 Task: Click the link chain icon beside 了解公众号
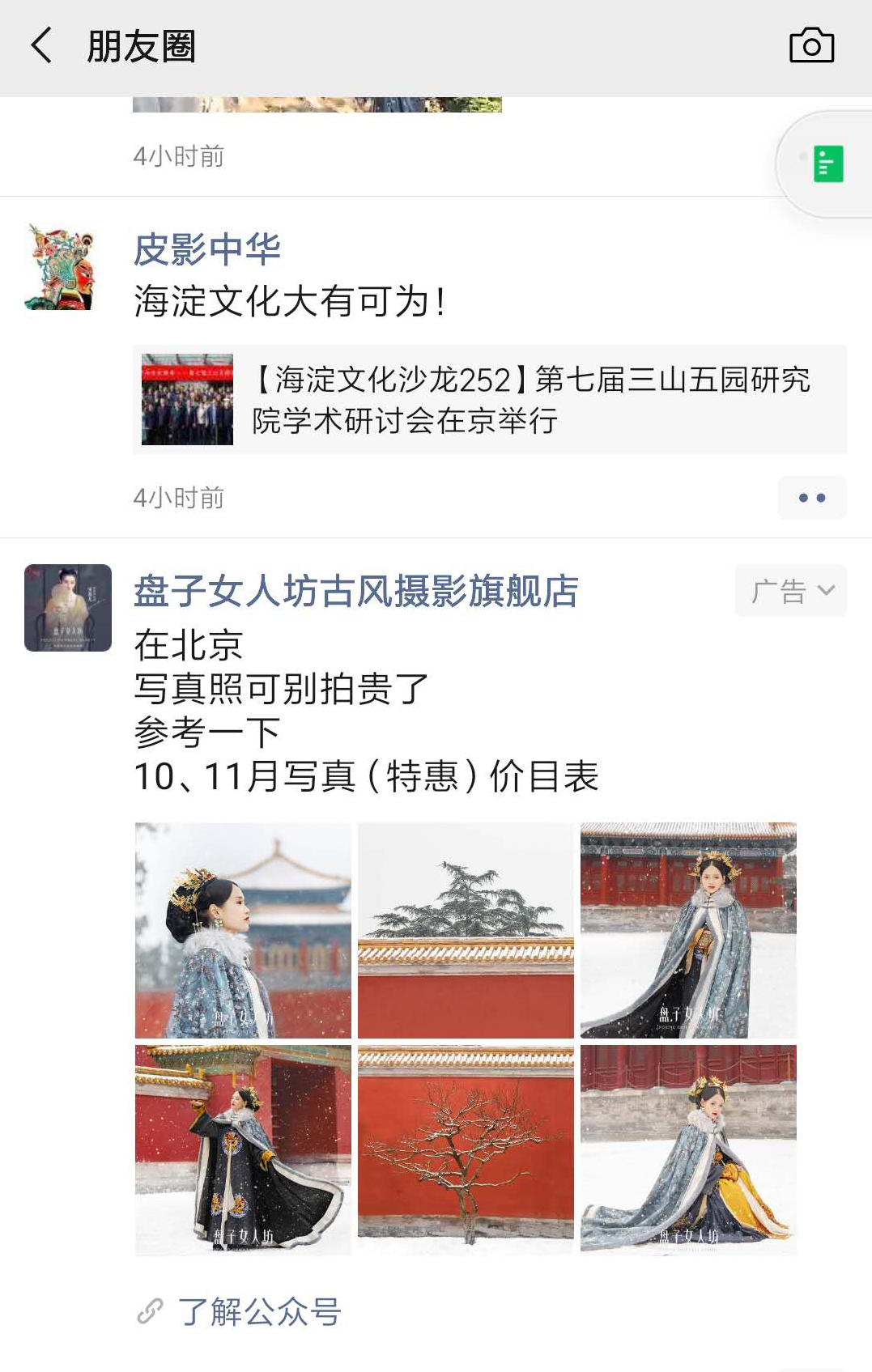[x=149, y=1307]
